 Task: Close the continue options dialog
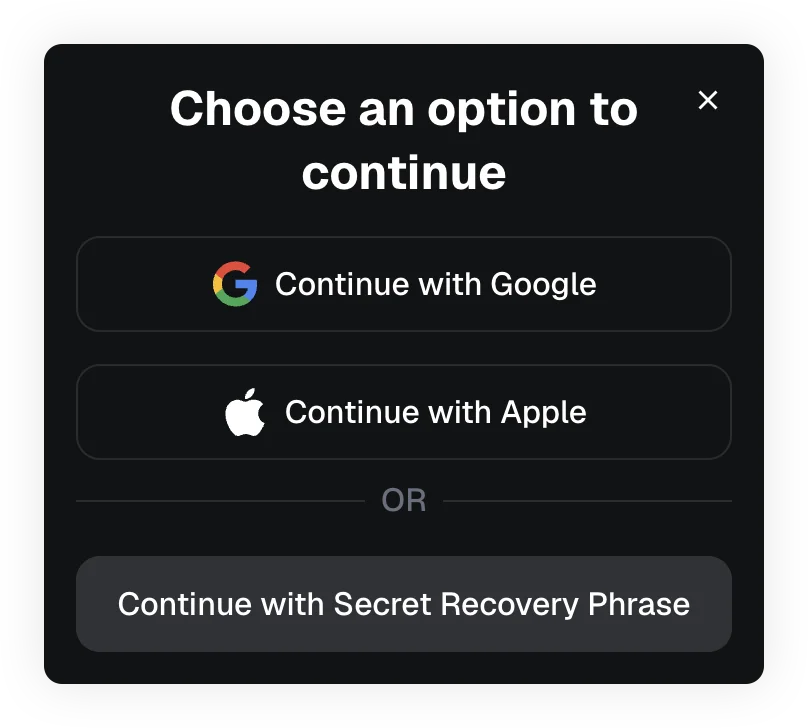point(708,100)
